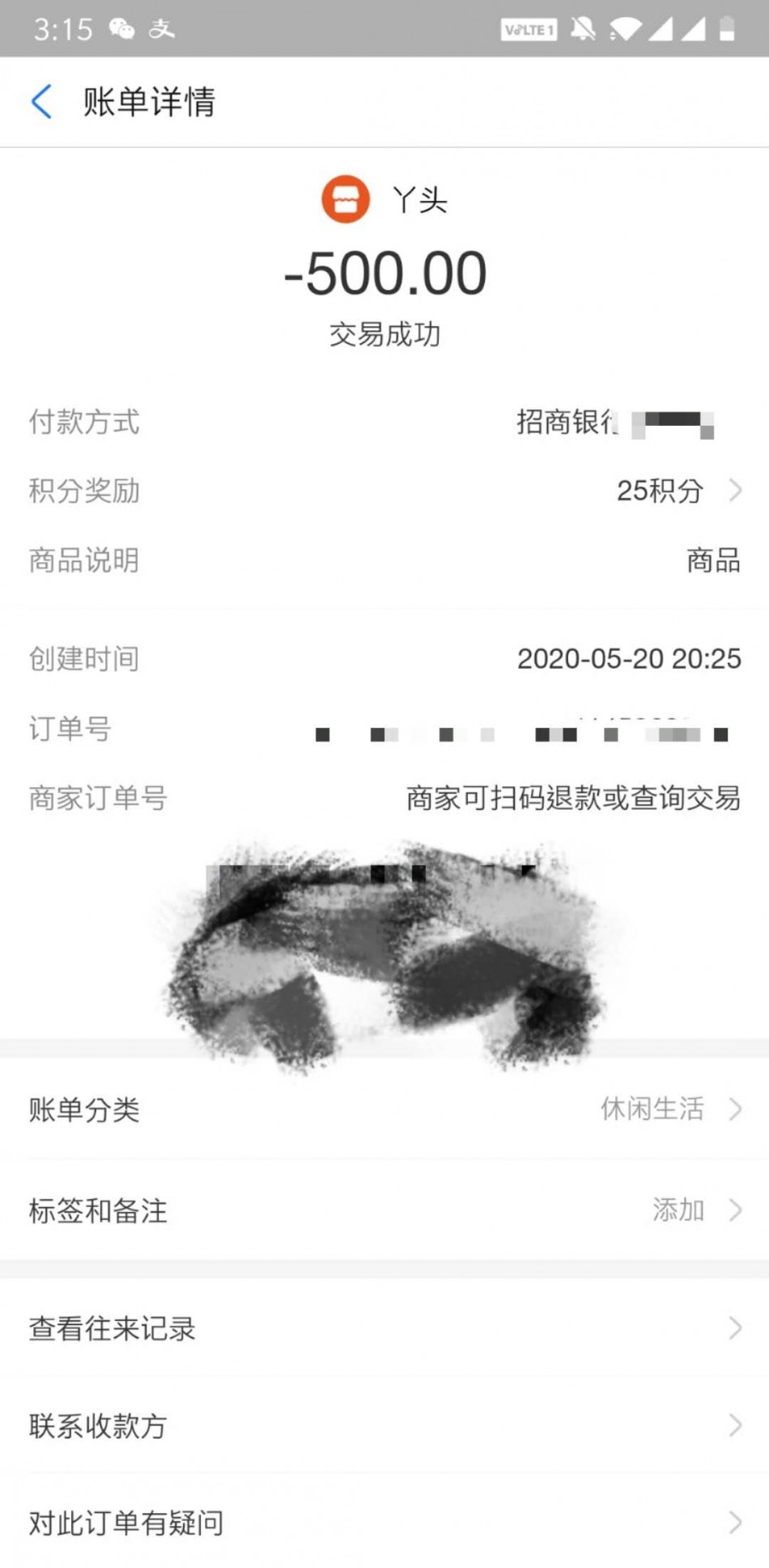Screen dimensions: 769x1568
Task: Open 对此订单有疑问 help
Action: click(384, 1522)
